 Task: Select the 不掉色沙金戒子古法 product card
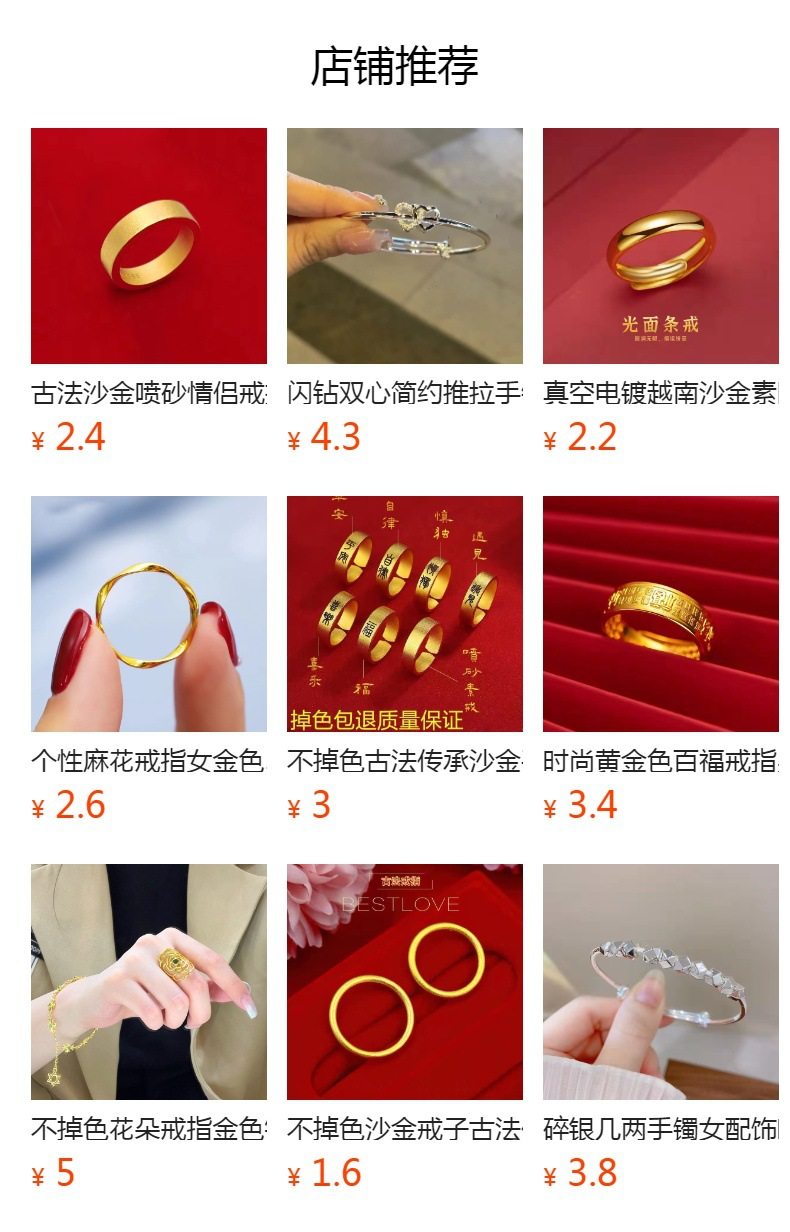[x=405, y=982]
